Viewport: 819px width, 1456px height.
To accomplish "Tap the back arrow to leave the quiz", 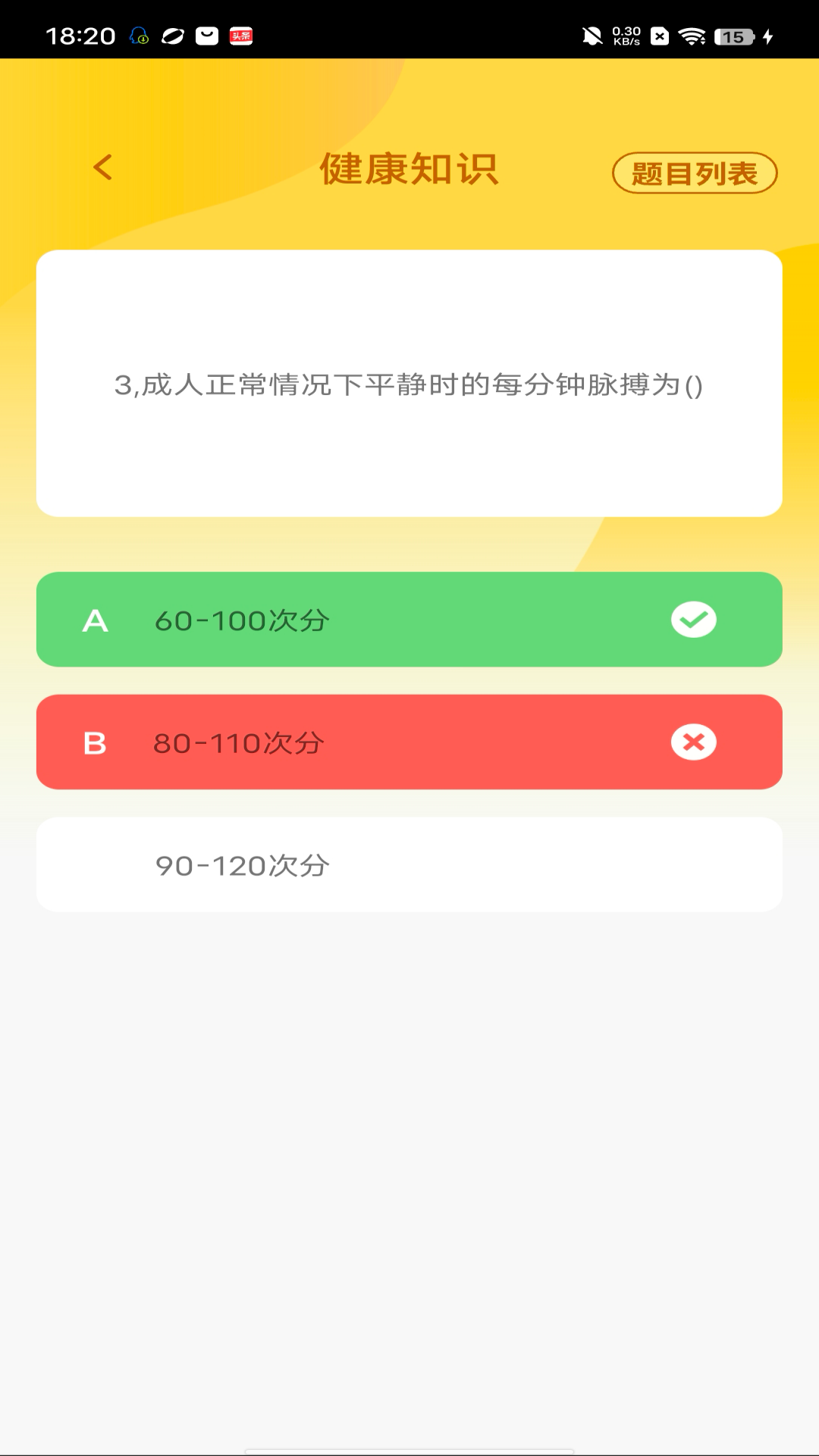I will coord(101,167).
